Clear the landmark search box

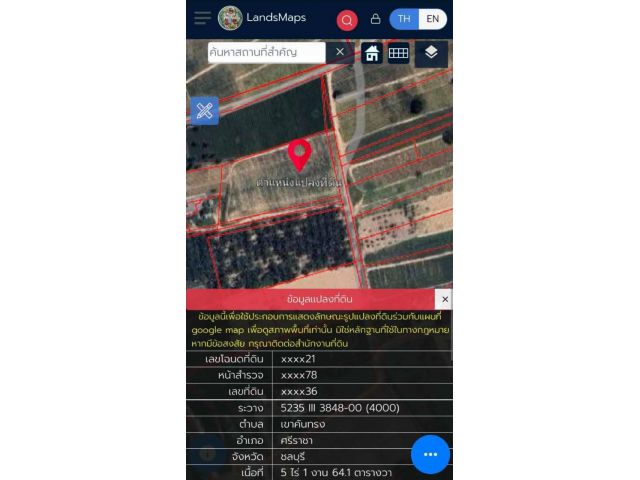tap(340, 52)
